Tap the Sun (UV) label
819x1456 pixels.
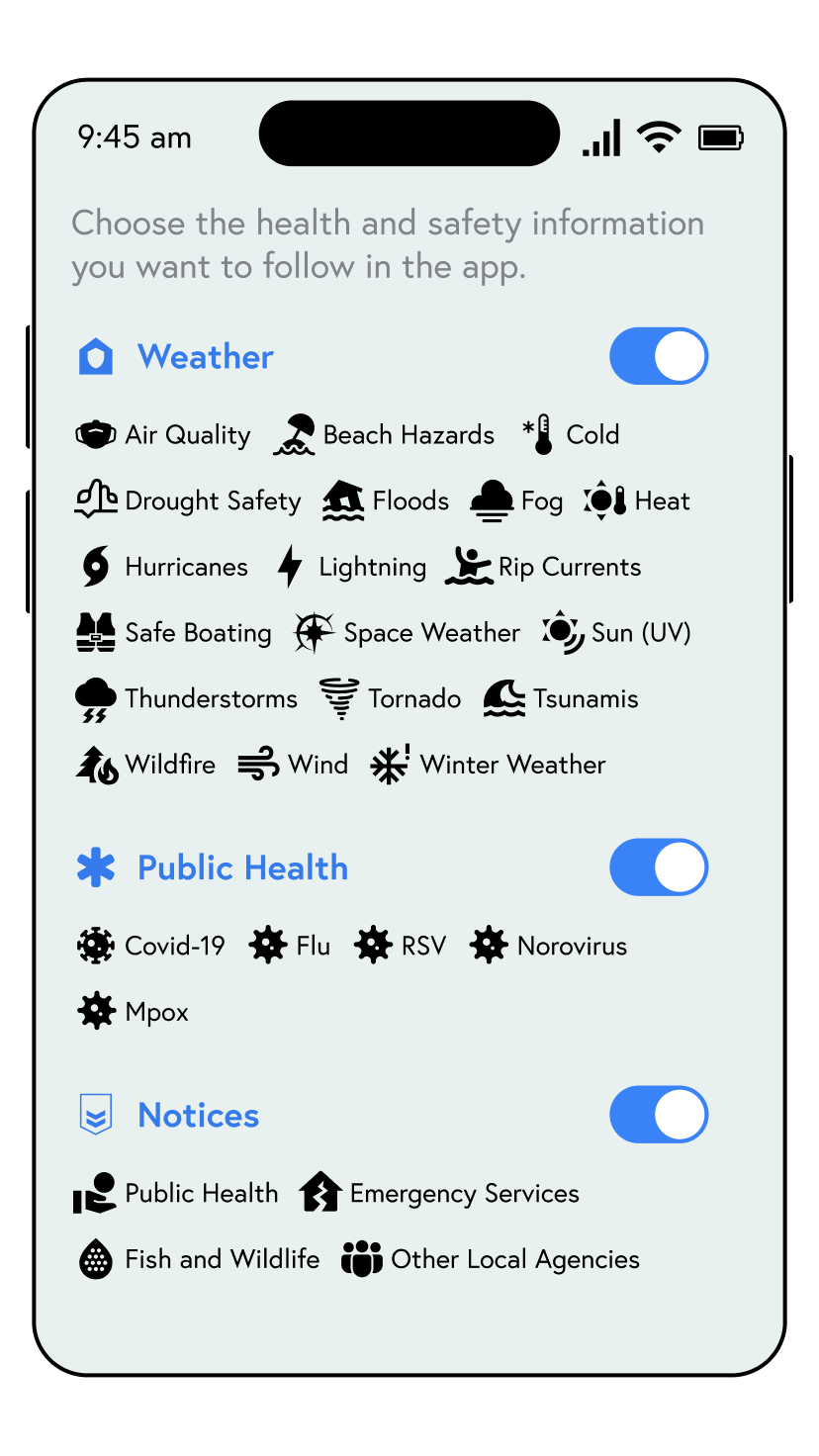641,632
